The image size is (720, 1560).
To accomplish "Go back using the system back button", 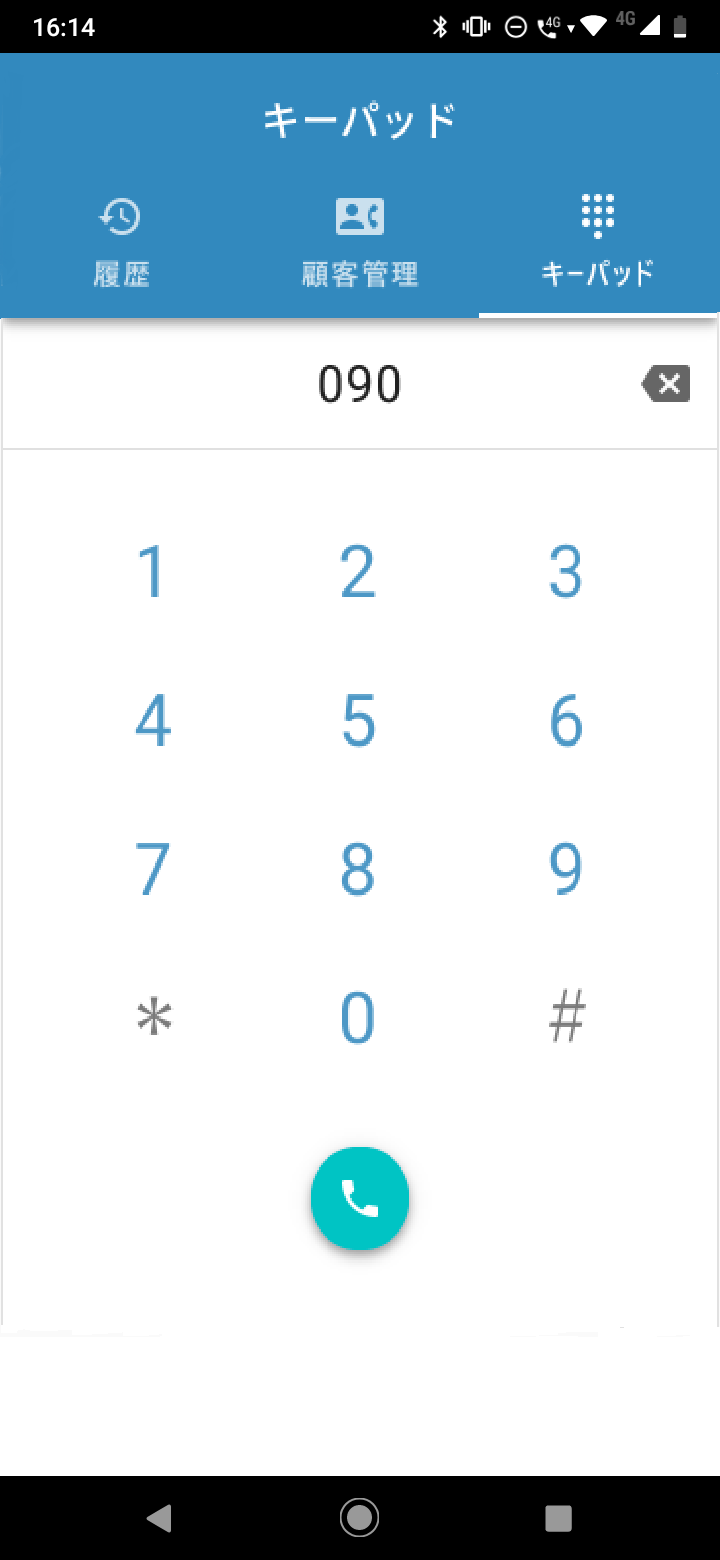I will 159,1518.
